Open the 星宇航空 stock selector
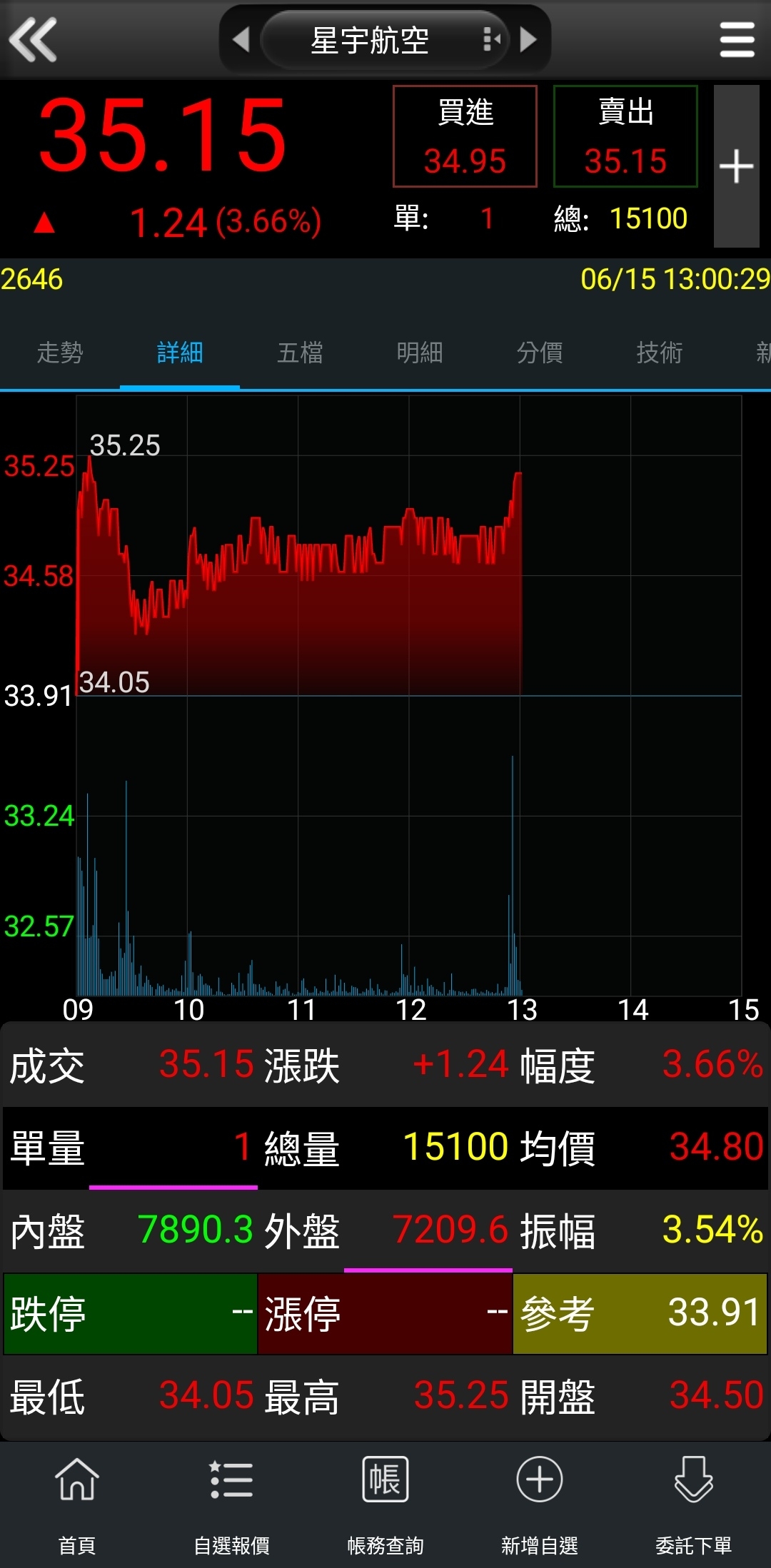771x1568 pixels. (385, 39)
